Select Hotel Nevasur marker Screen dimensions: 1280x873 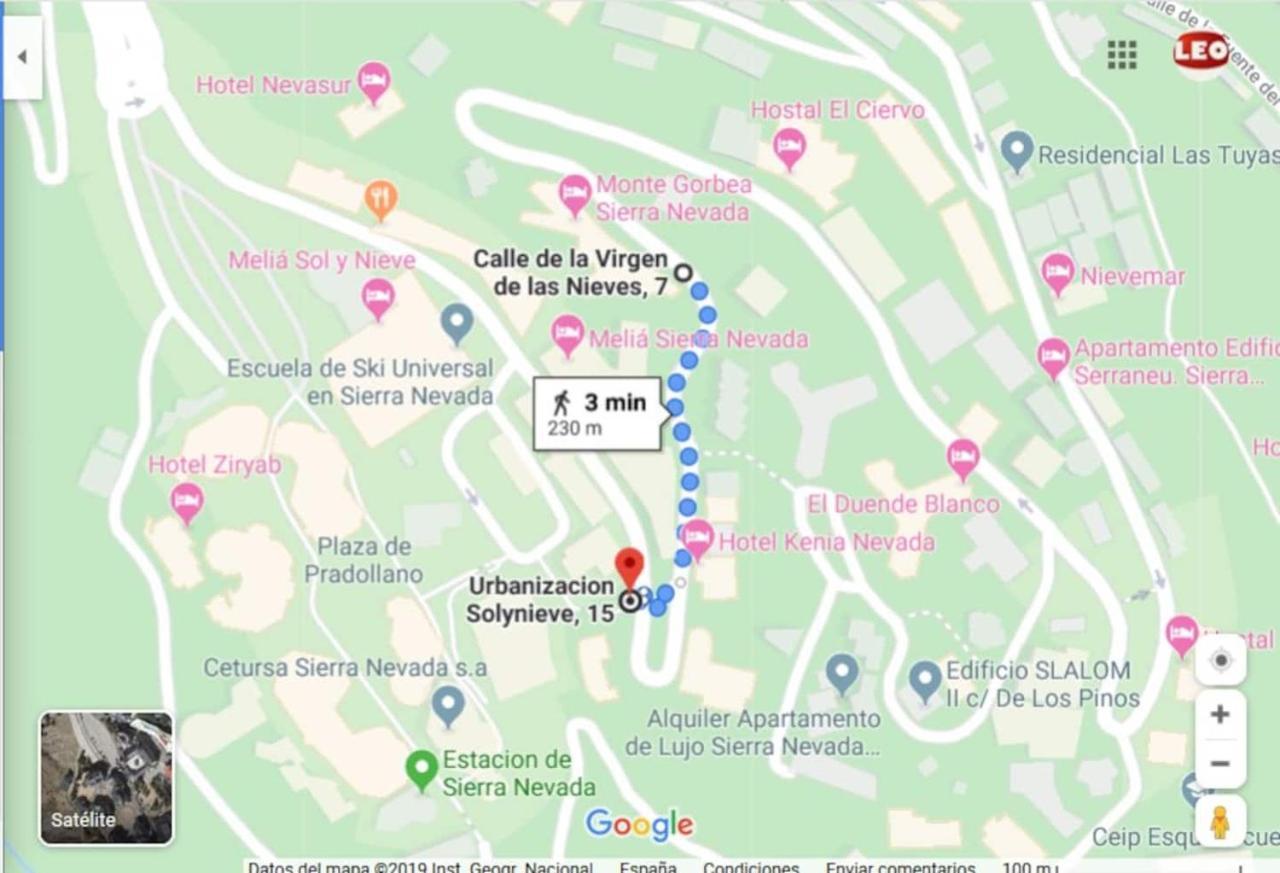[x=374, y=81]
